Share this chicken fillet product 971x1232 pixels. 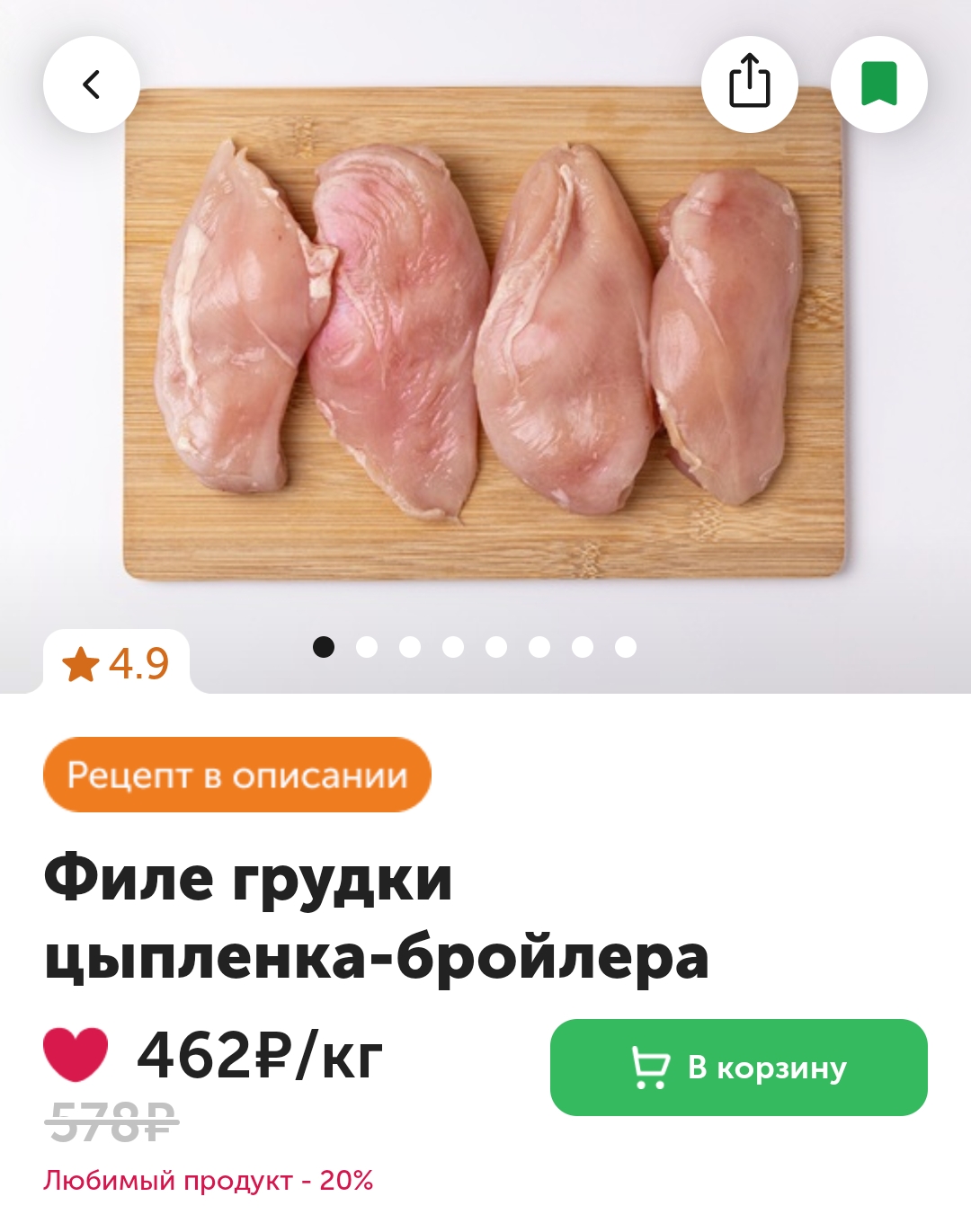click(749, 84)
